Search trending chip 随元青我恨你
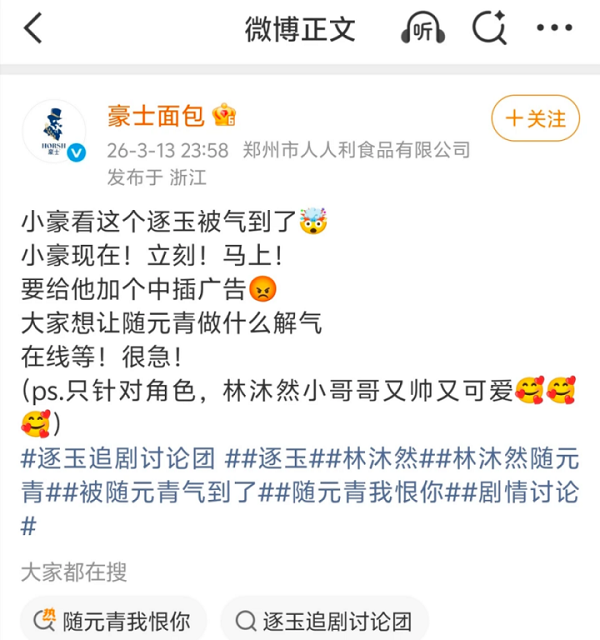Image resolution: width=600 pixels, height=640 pixels. tap(113, 620)
